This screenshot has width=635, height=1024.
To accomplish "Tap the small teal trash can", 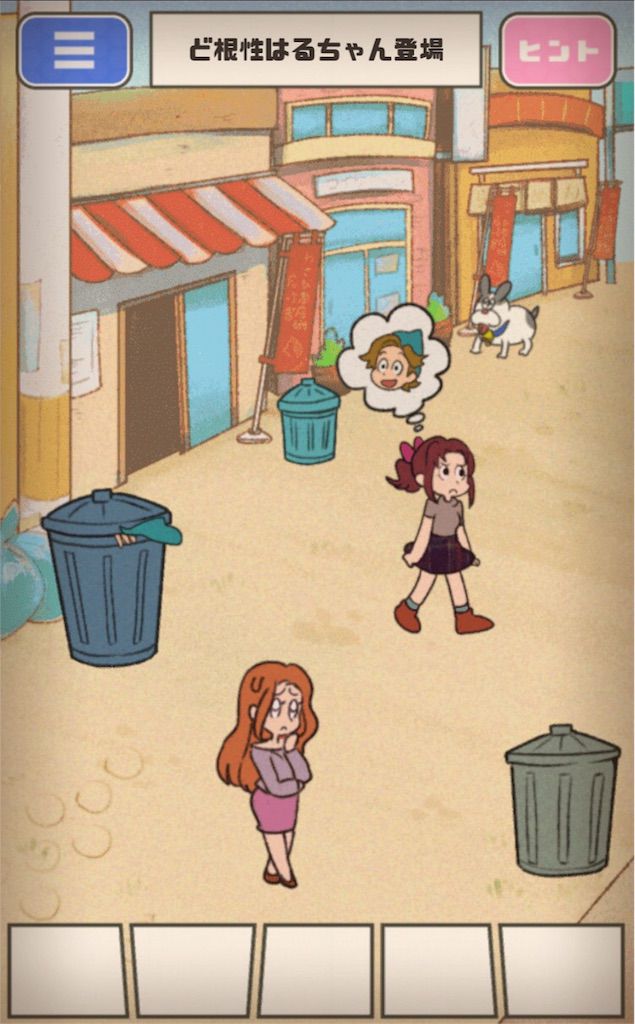I will [x=308, y=423].
